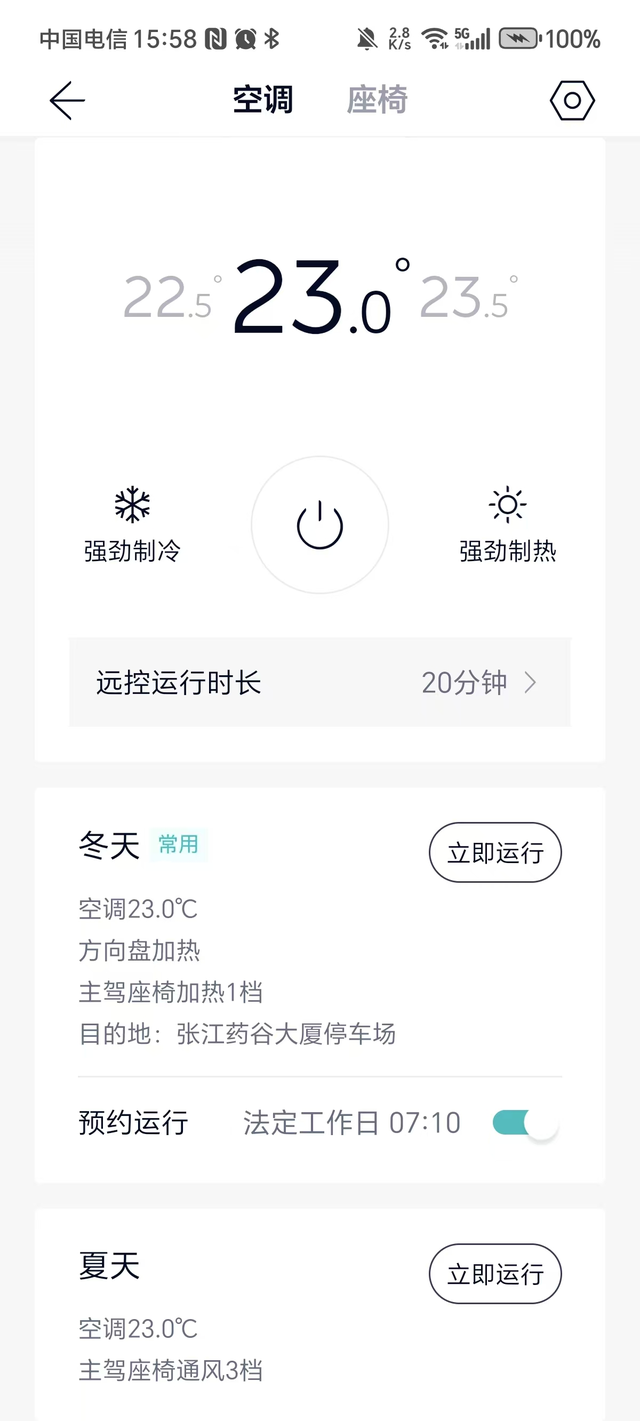Viewport: 640px width, 1421px height.
Task: Activate 强劲制冷 max cooling
Action: click(132, 525)
